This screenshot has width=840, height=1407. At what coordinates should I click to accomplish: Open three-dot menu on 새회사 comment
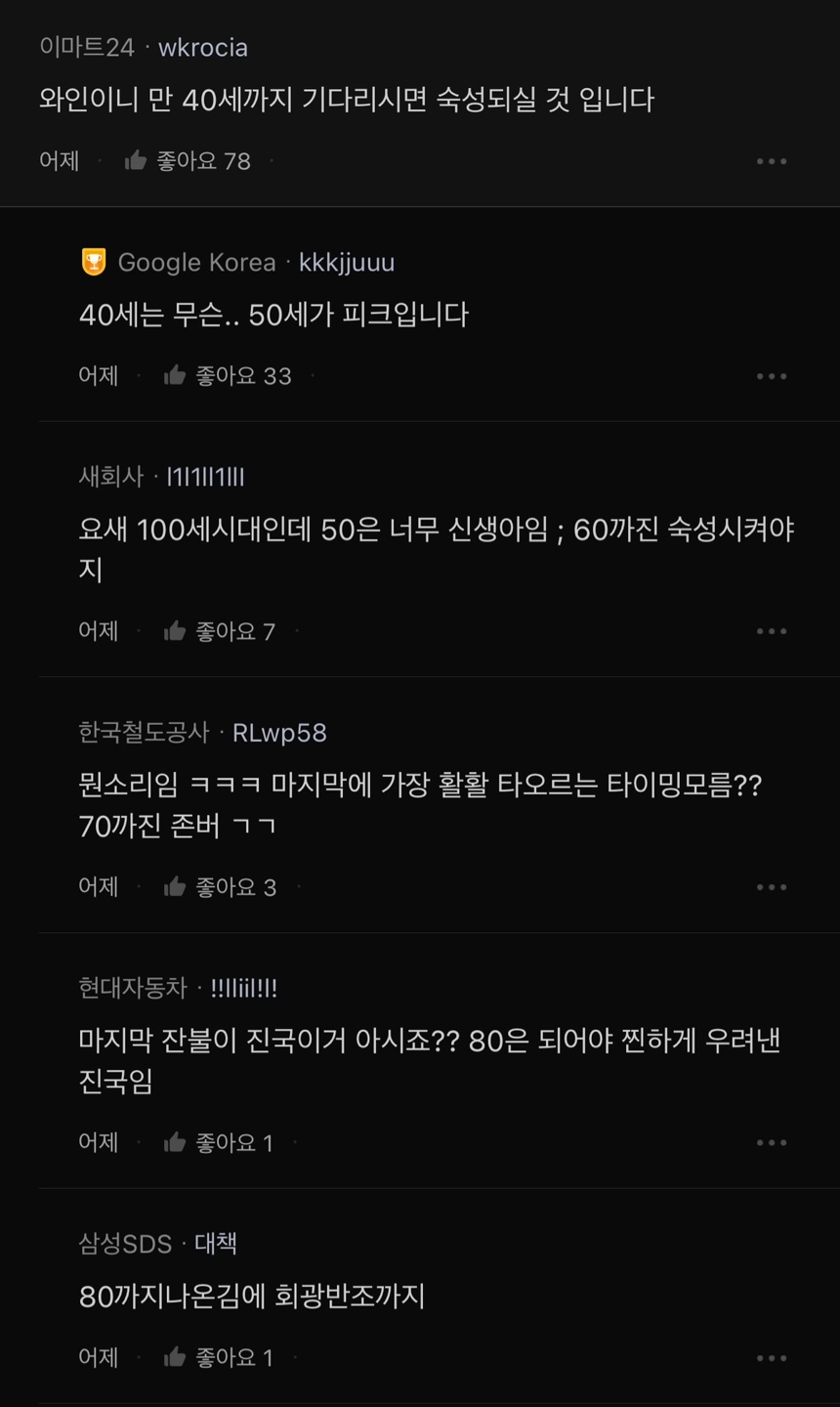[771, 631]
